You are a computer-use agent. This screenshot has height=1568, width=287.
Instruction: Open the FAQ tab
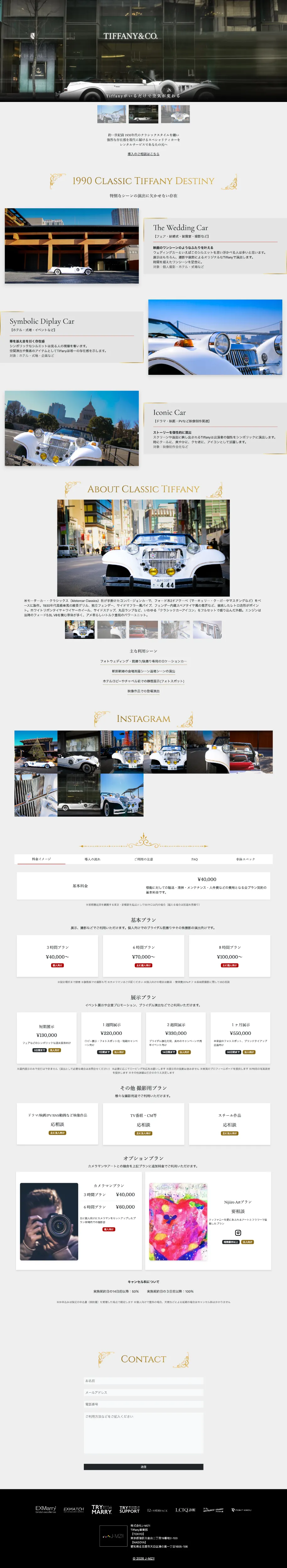194,859
